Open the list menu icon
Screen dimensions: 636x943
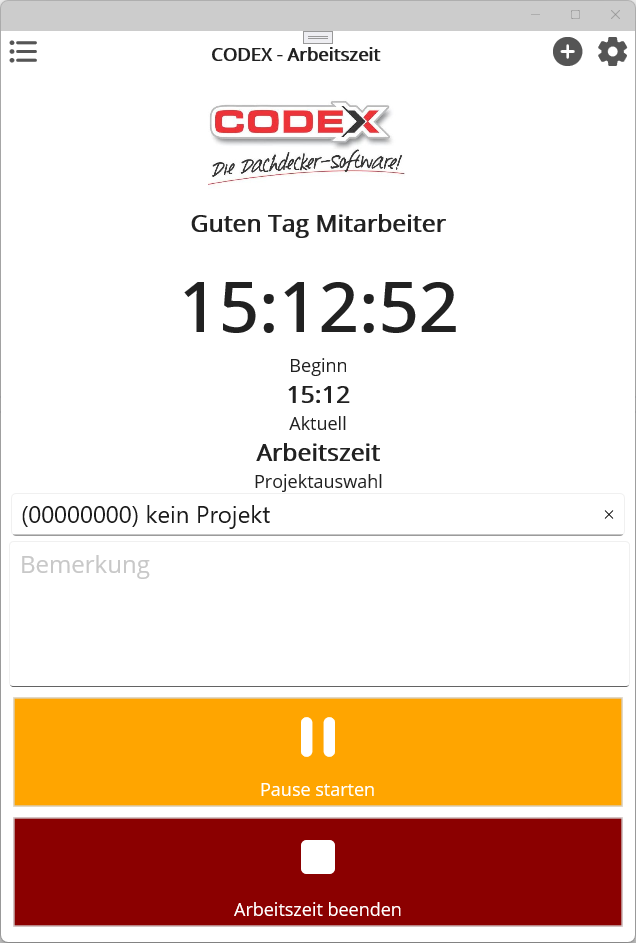pos(23,52)
